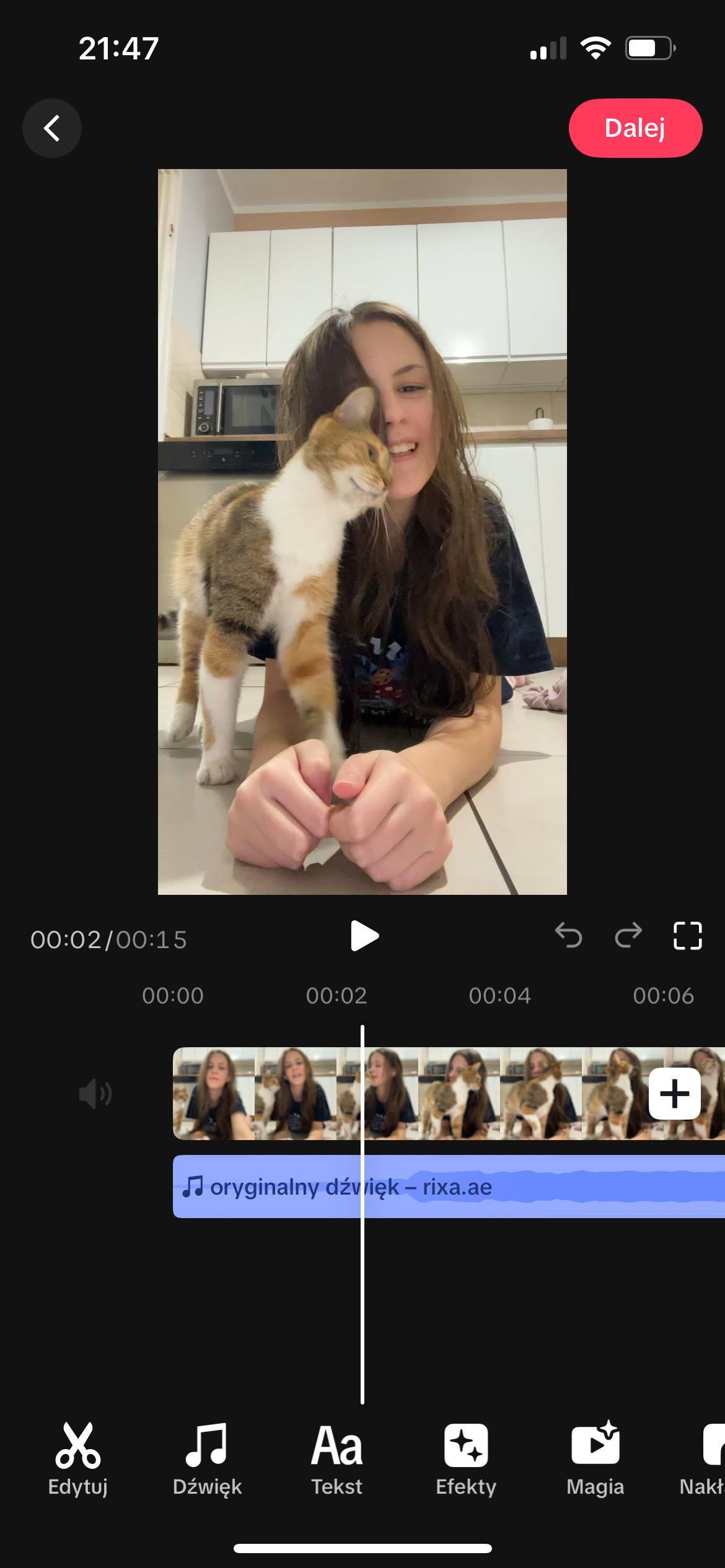Image resolution: width=725 pixels, height=1568 pixels.
Task: Redo the last edit
Action: coord(628,935)
